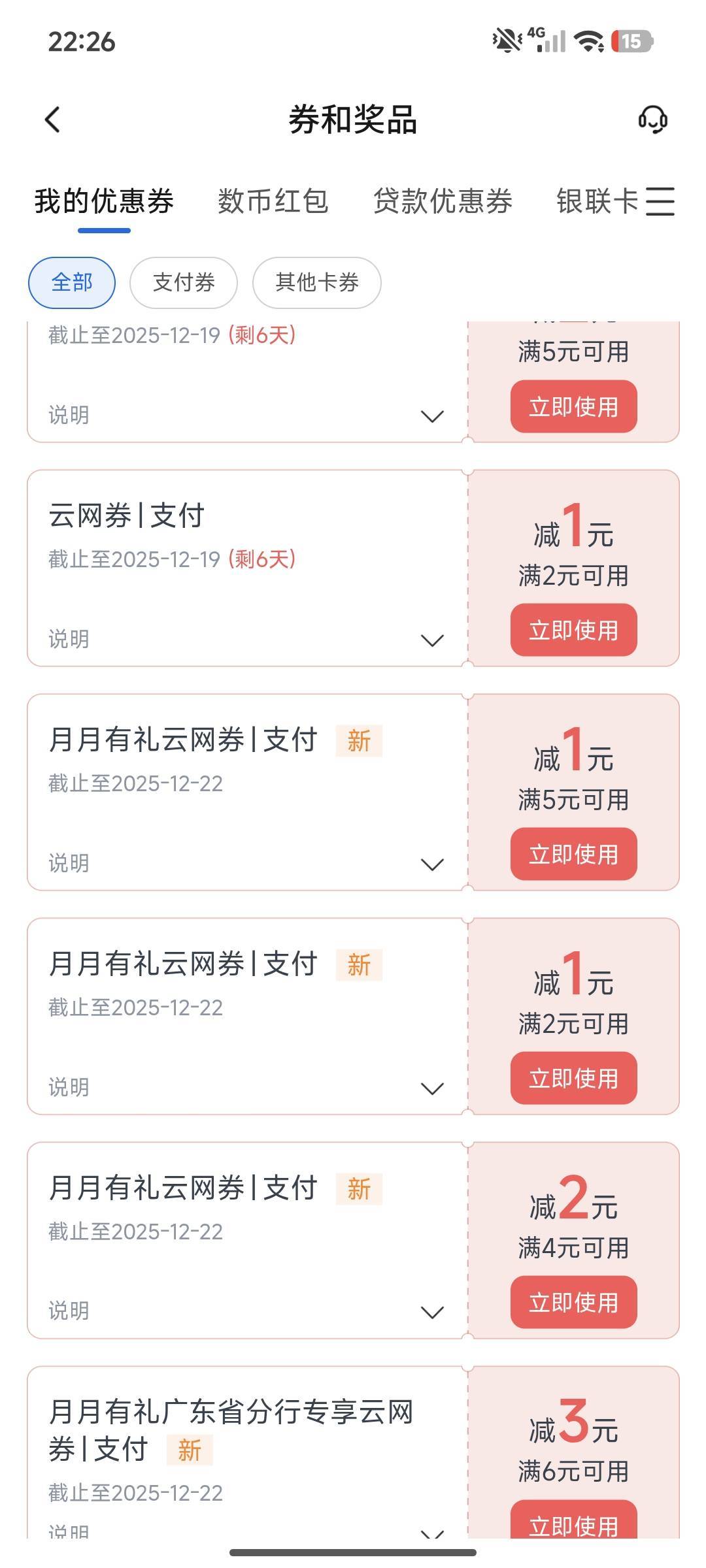Viewport: 706px width, 1568px height.
Task: Show only 其他卡券 coupons
Action: [317, 282]
